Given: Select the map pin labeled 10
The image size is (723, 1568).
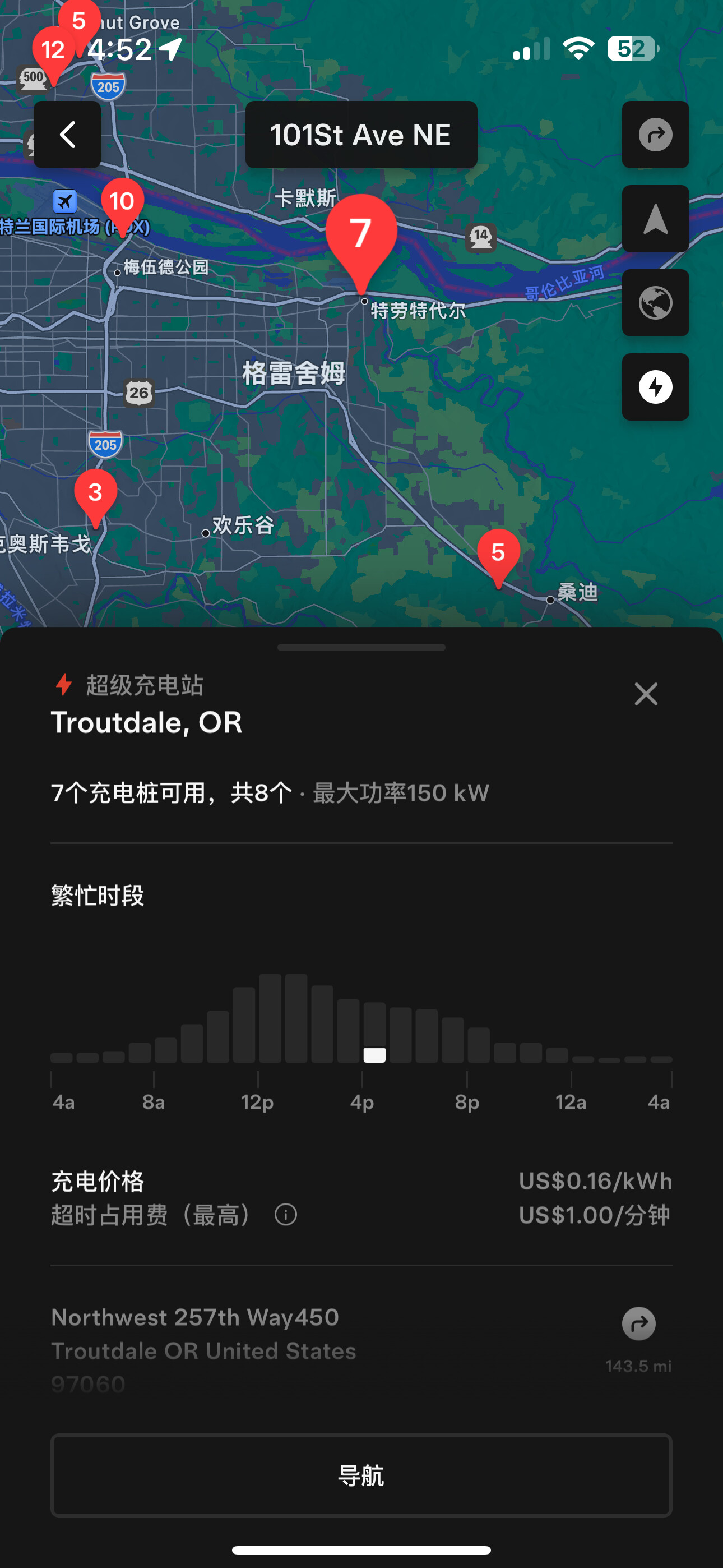Looking at the screenshot, I should tap(122, 202).
